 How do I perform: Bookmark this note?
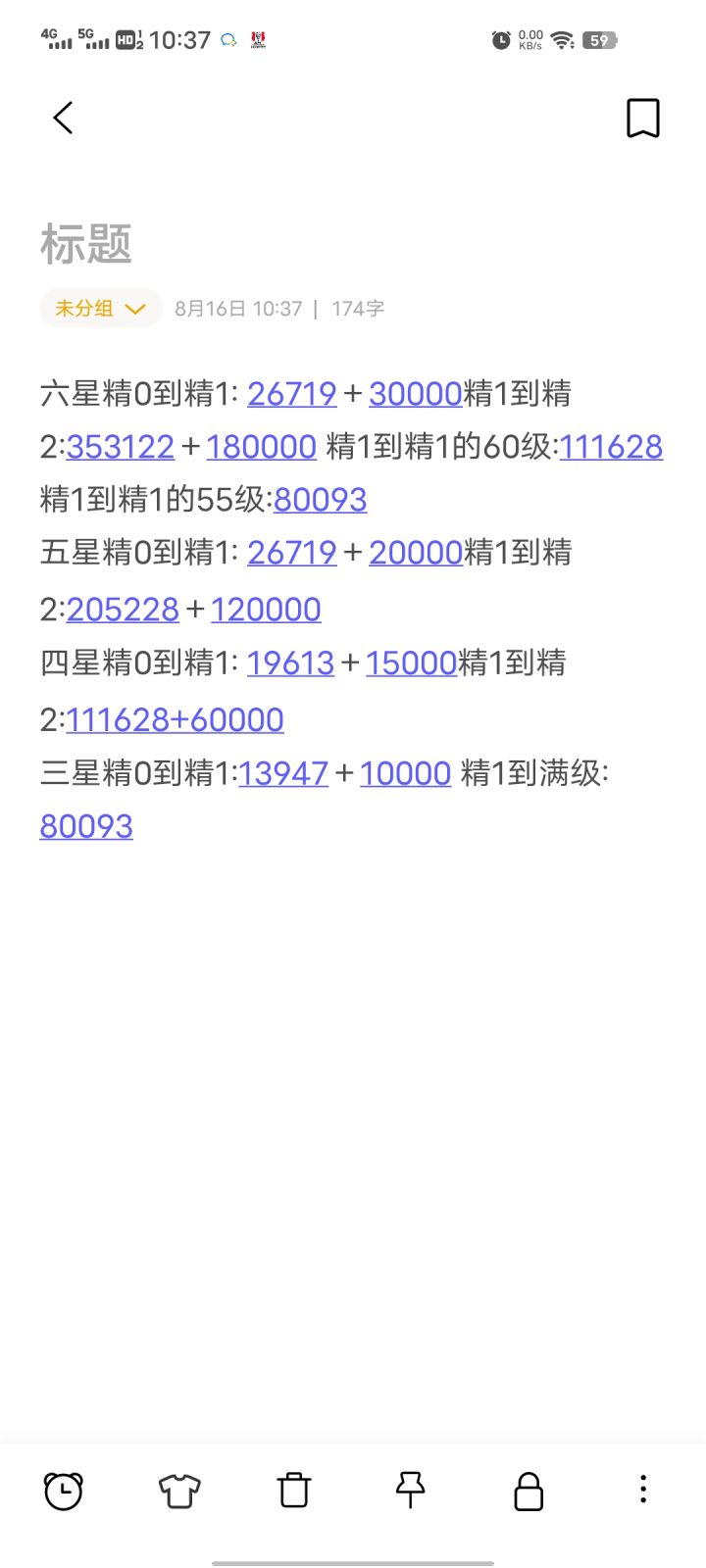tap(642, 119)
